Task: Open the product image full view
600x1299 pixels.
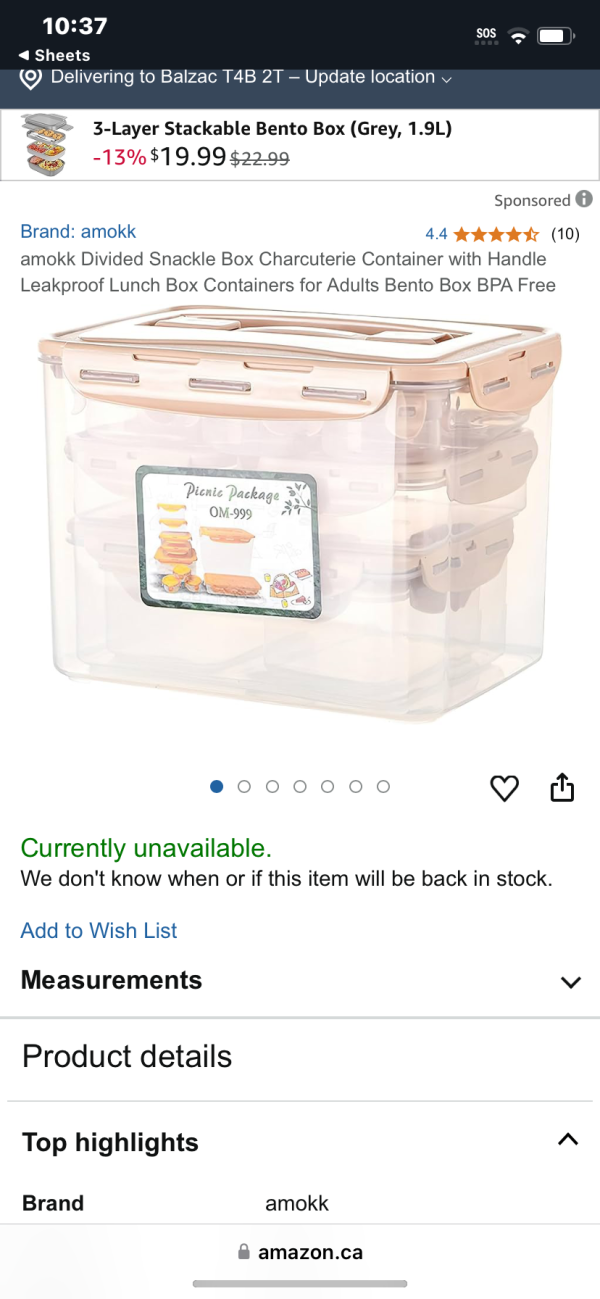Action: click(x=300, y=520)
